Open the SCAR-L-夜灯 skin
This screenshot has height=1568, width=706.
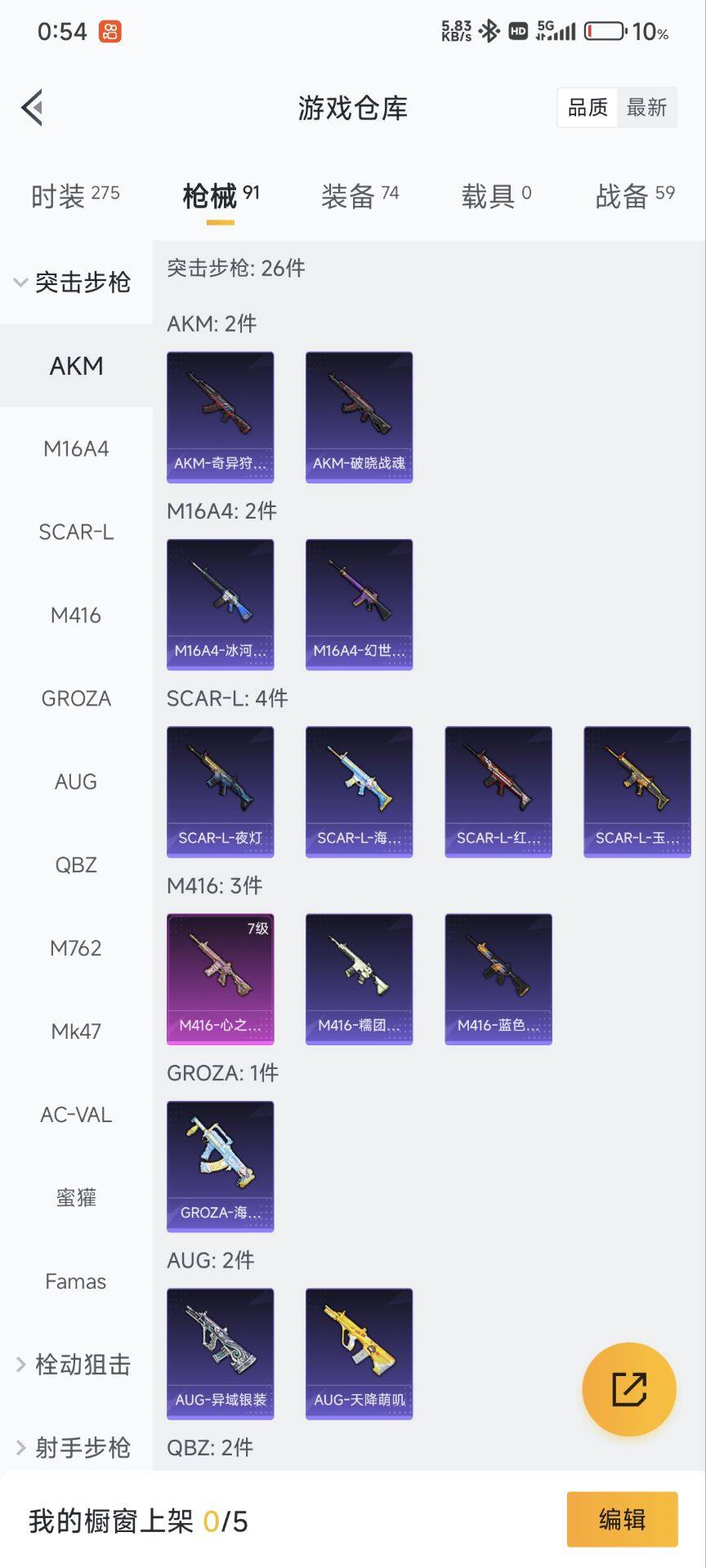220,791
